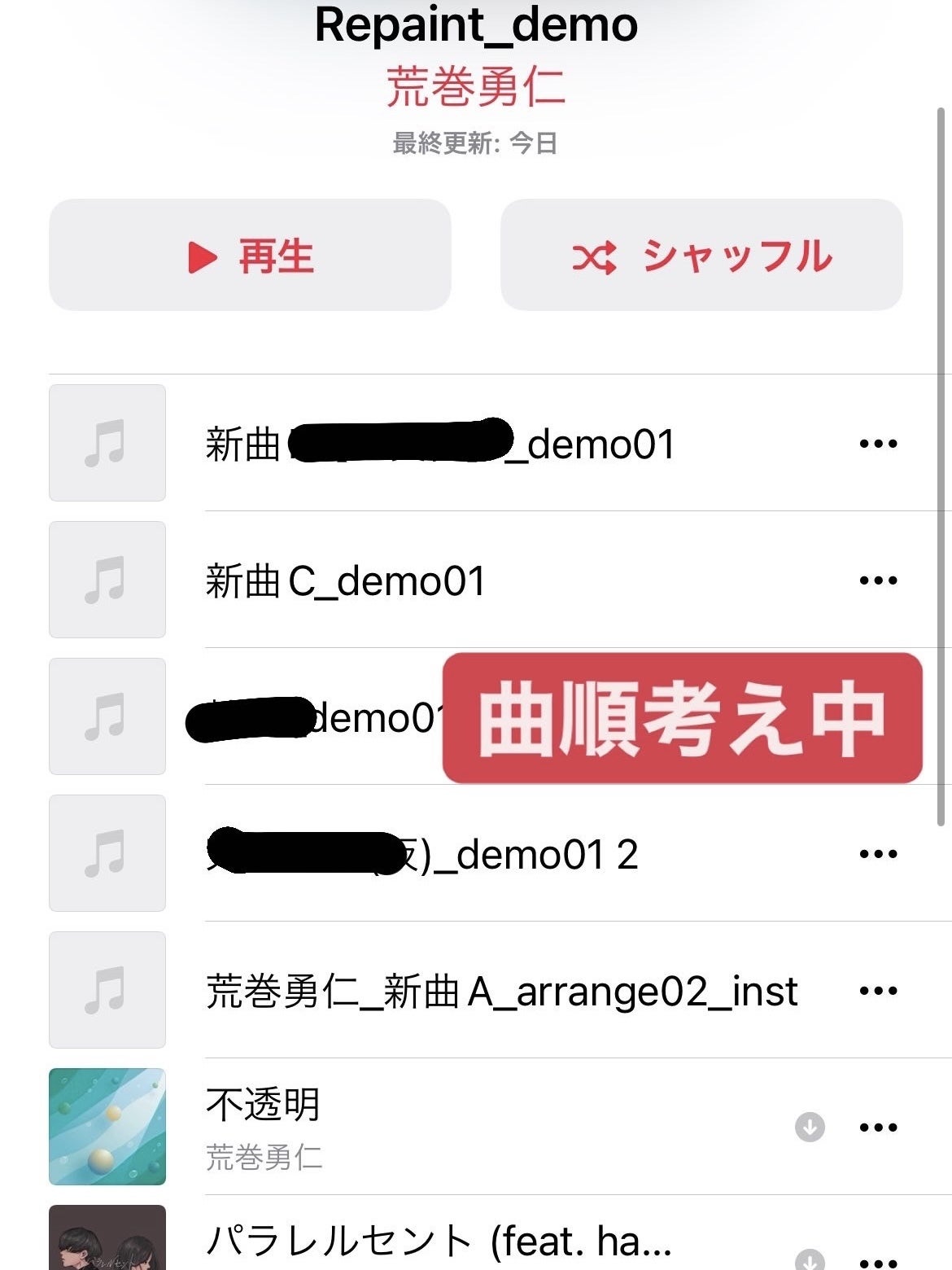Open more options for the _demo01 2 track
The image size is (952, 1270).
pos(878,855)
